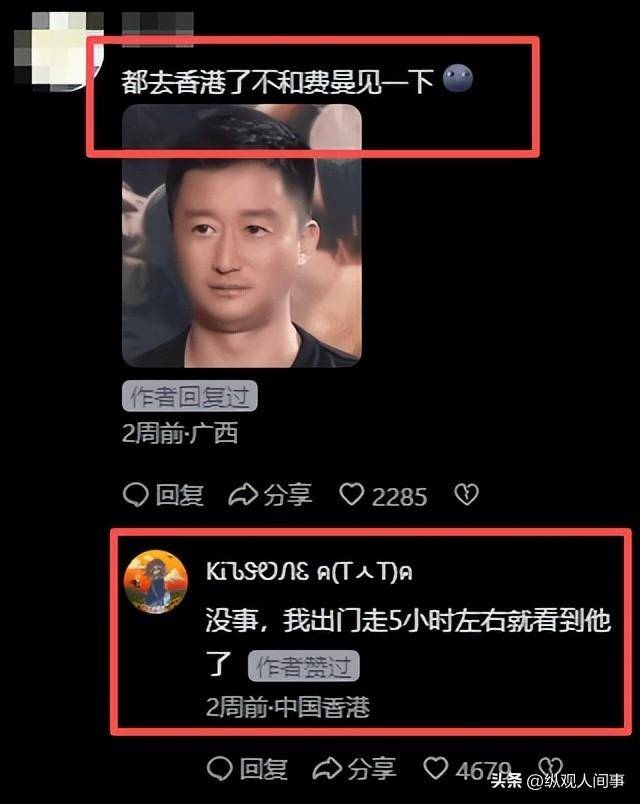Share the comment posted from 中国香港

tap(355, 768)
